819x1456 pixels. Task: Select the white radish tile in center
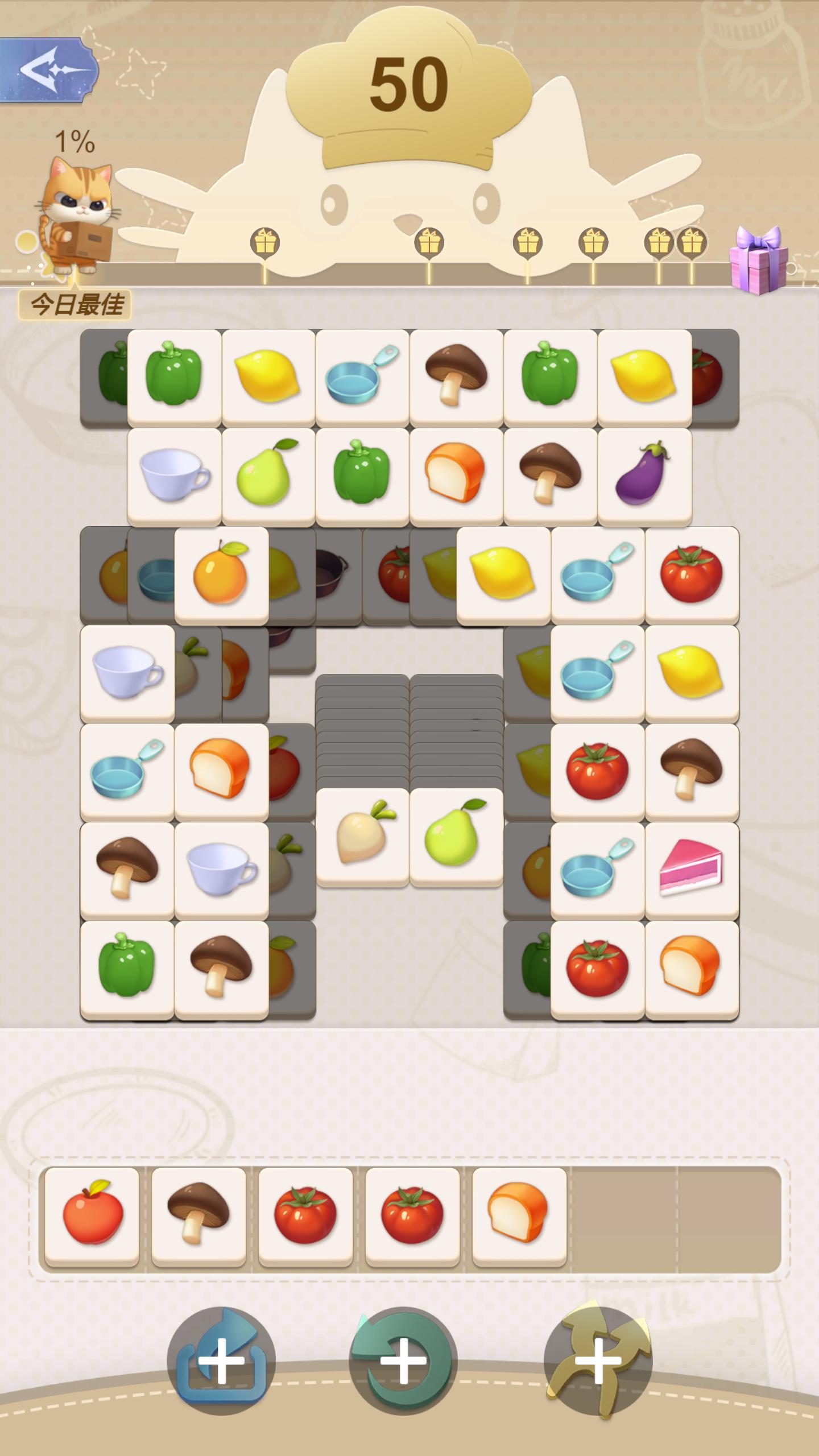pyautogui.click(x=362, y=834)
